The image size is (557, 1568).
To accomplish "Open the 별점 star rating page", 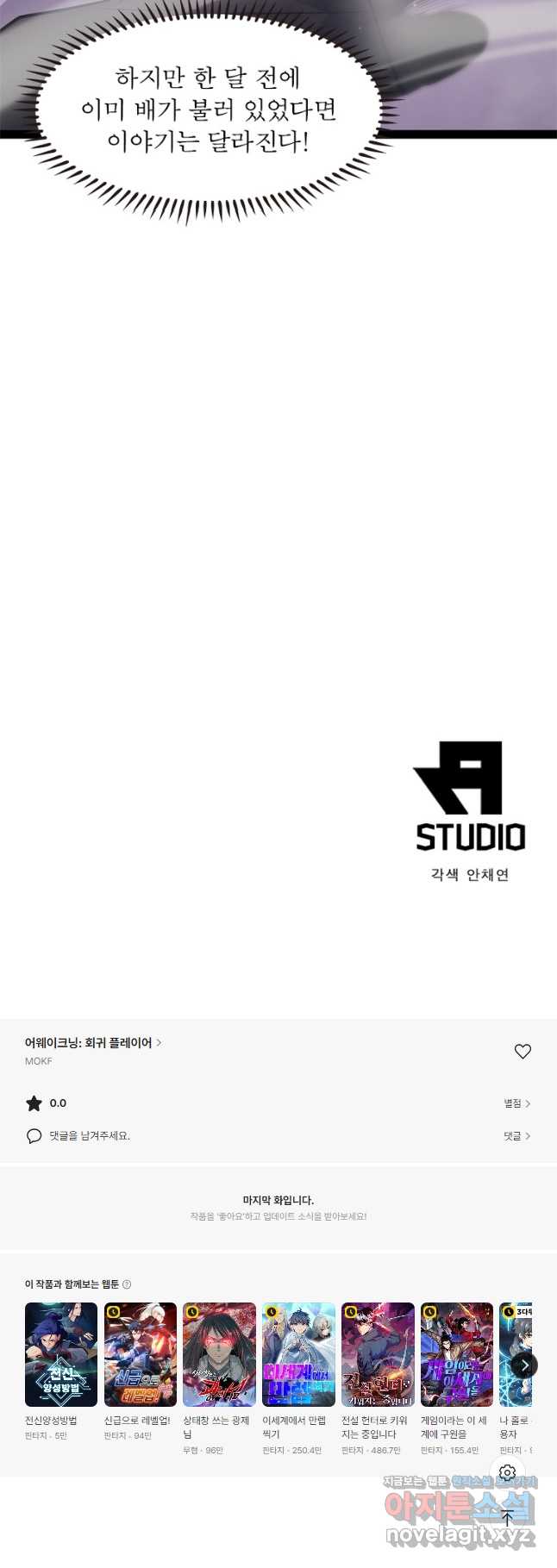I will (x=517, y=1103).
